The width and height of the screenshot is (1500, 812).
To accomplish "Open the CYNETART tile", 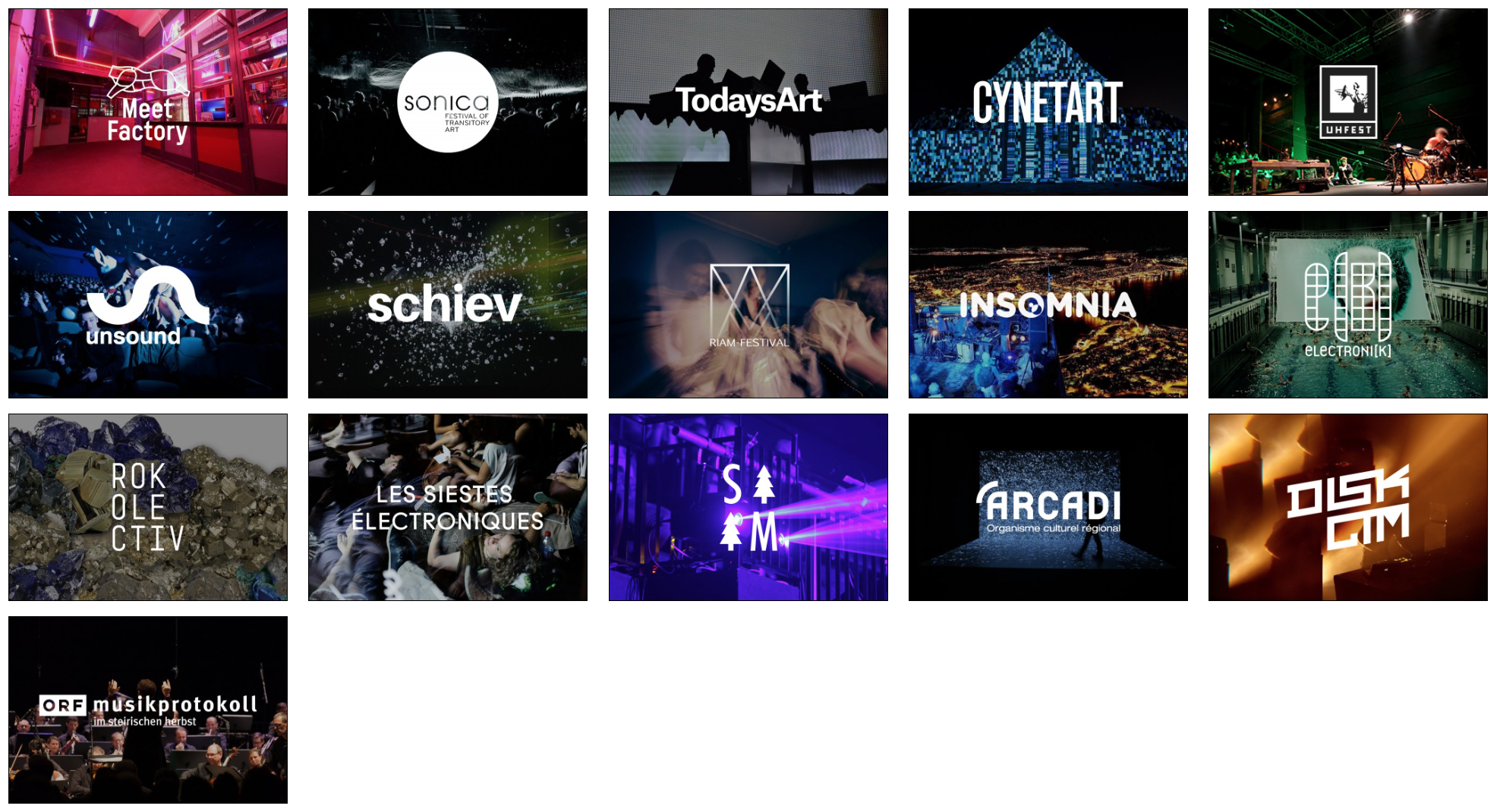I will coord(1048,102).
